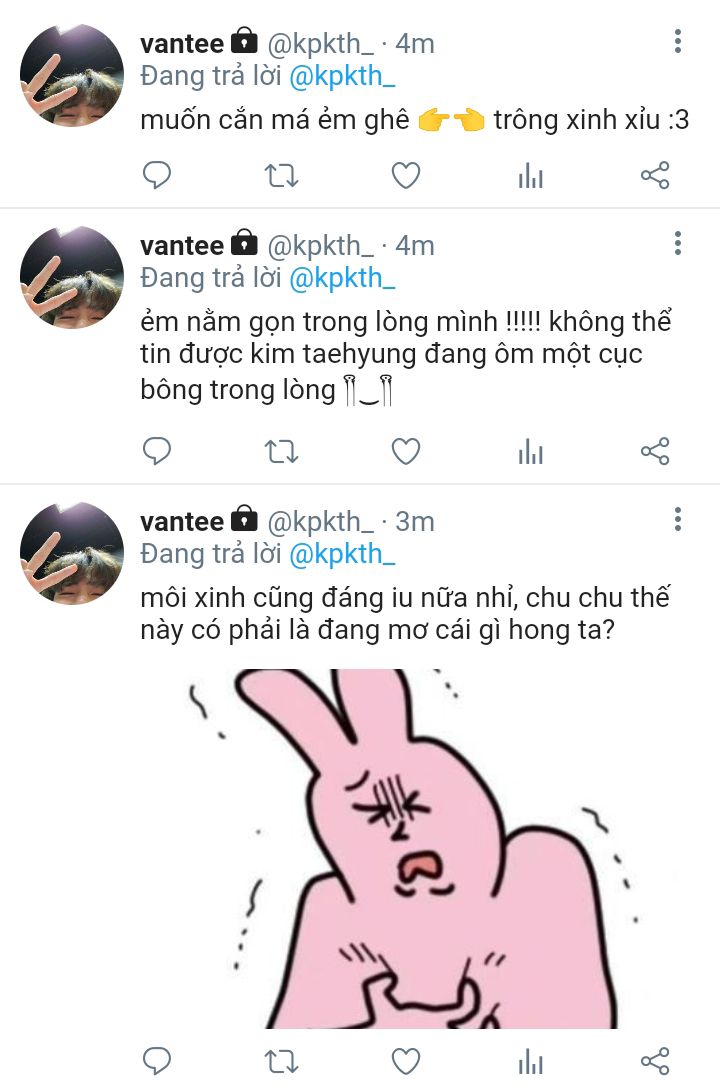View analytics of "ẻm nằm gọn trong lòng" tweet
This screenshot has width=720, height=1088.
click(531, 452)
